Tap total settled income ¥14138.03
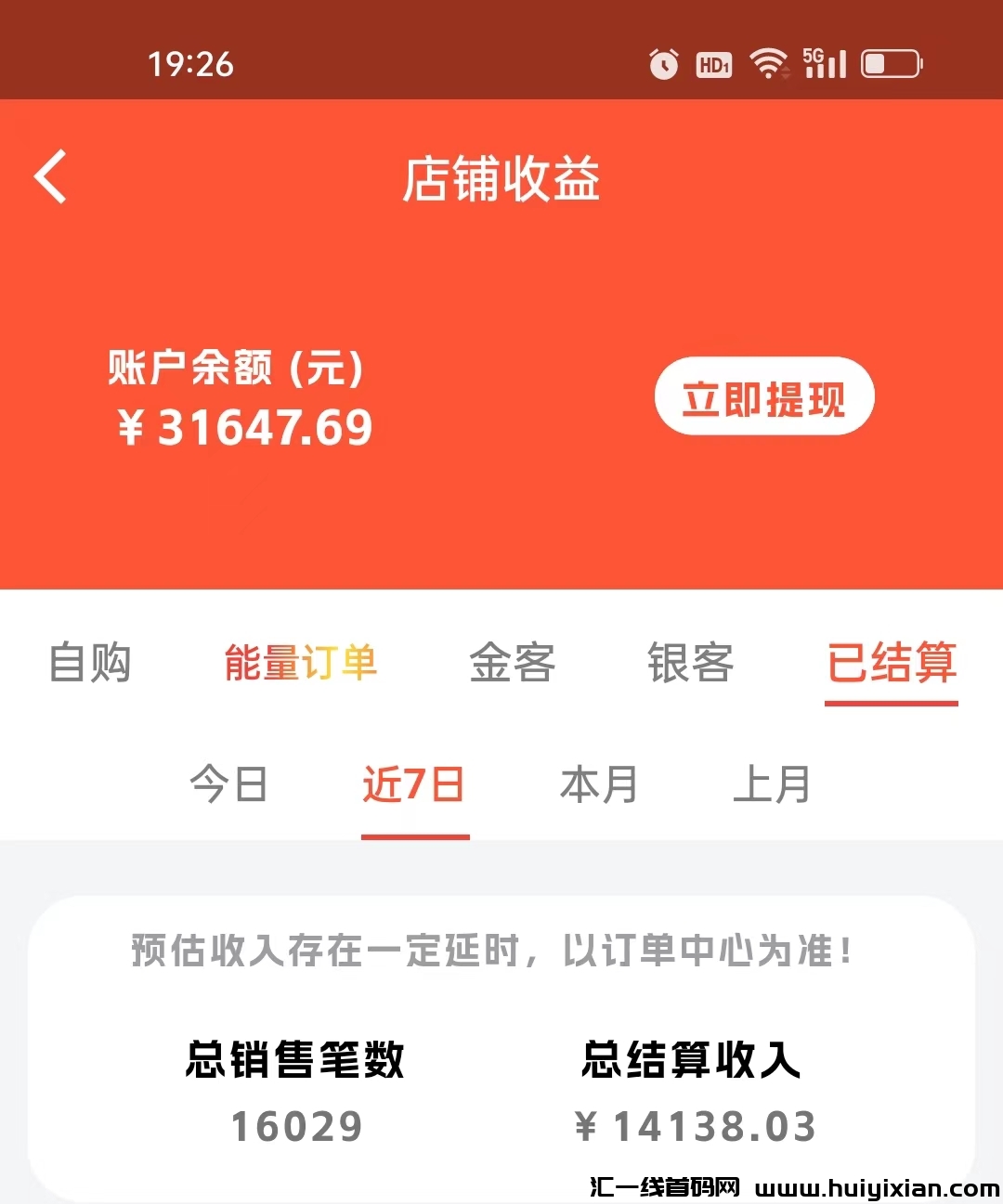This screenshot has width=1003, height=1204. (696, 1126)
